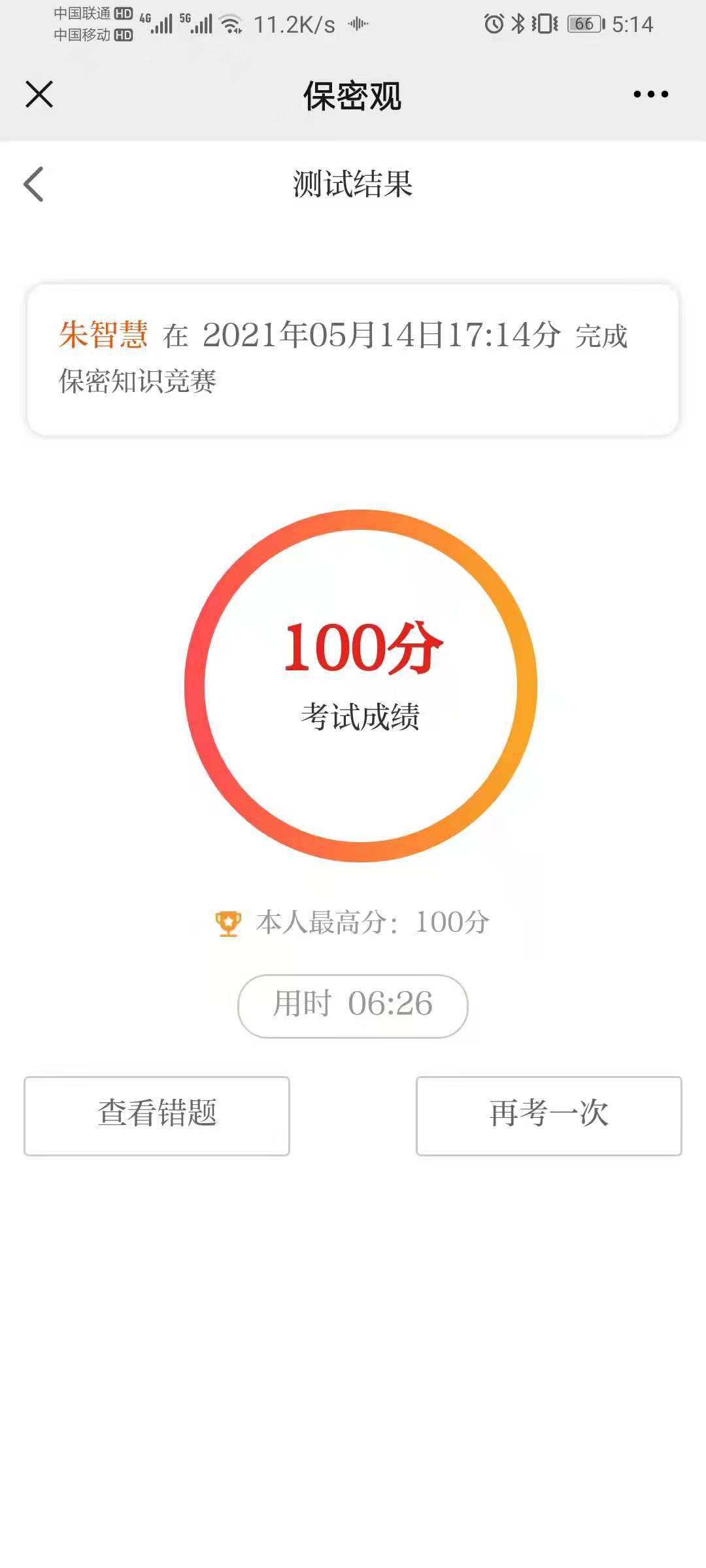The width and height of the screenshot is (706, 1568).
Task: Retake the test with 再考一次
Action: [548, 1115]
